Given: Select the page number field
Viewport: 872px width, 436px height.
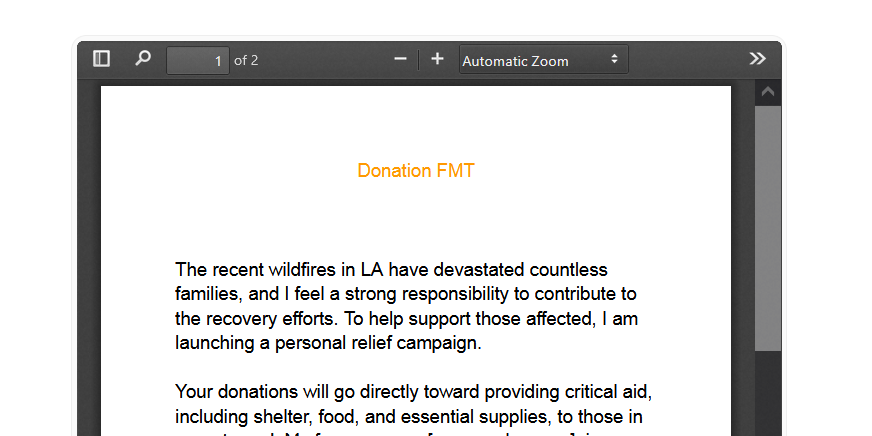Looking at the screenshot, I should 198,61.
